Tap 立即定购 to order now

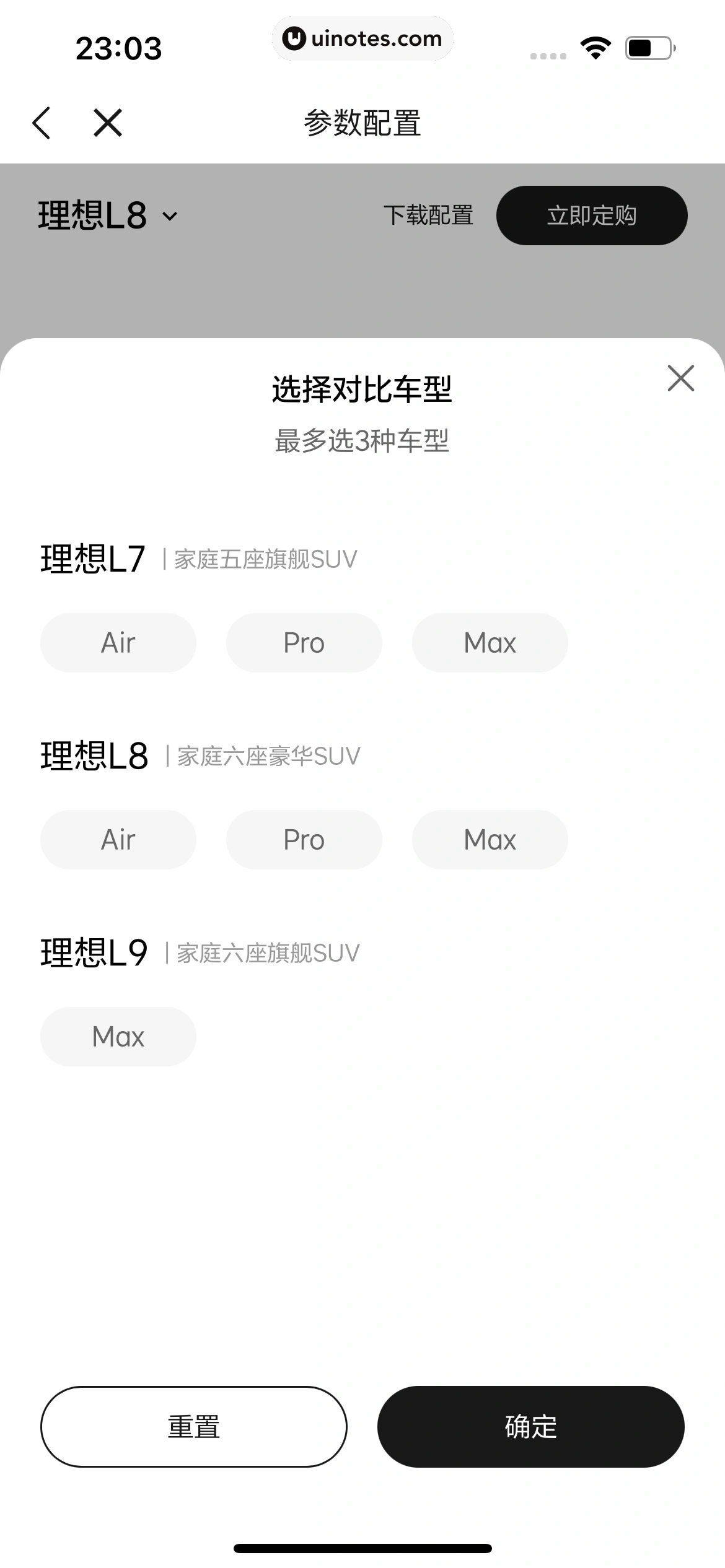click(592, 215)
